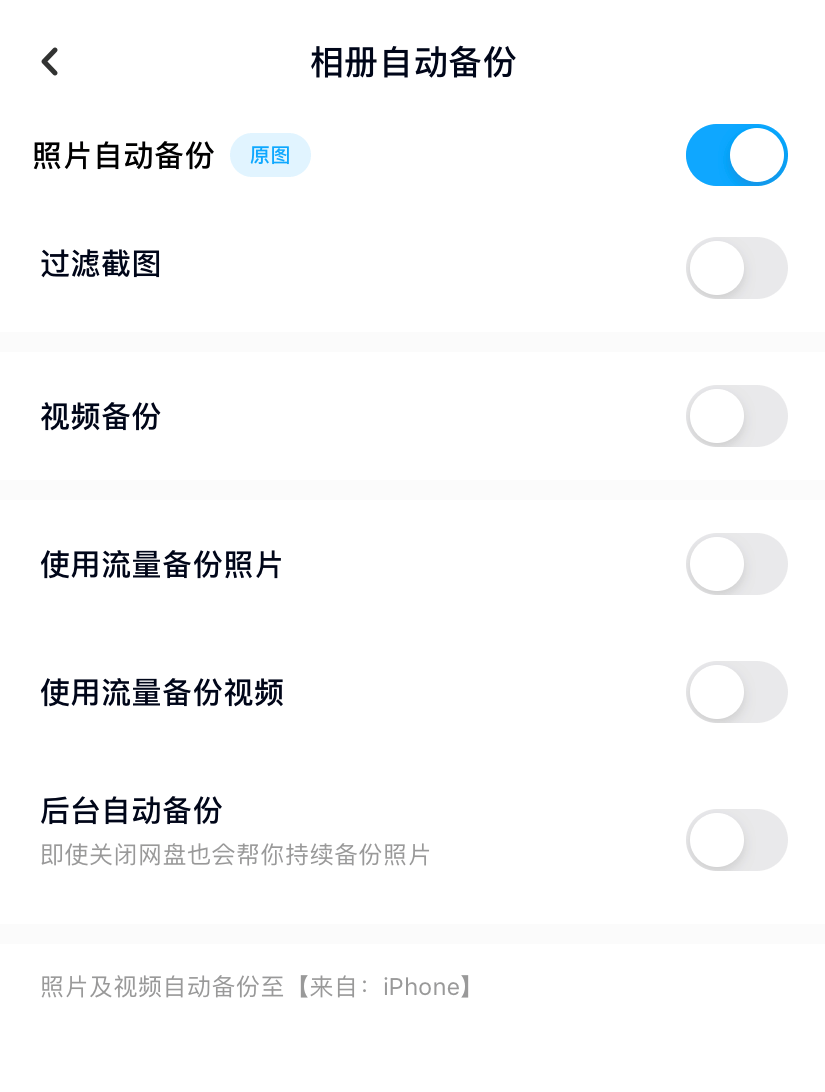Tap the 原图 quality chip
The height and width of the screenshot is (1092, 825).
point(270,156)
